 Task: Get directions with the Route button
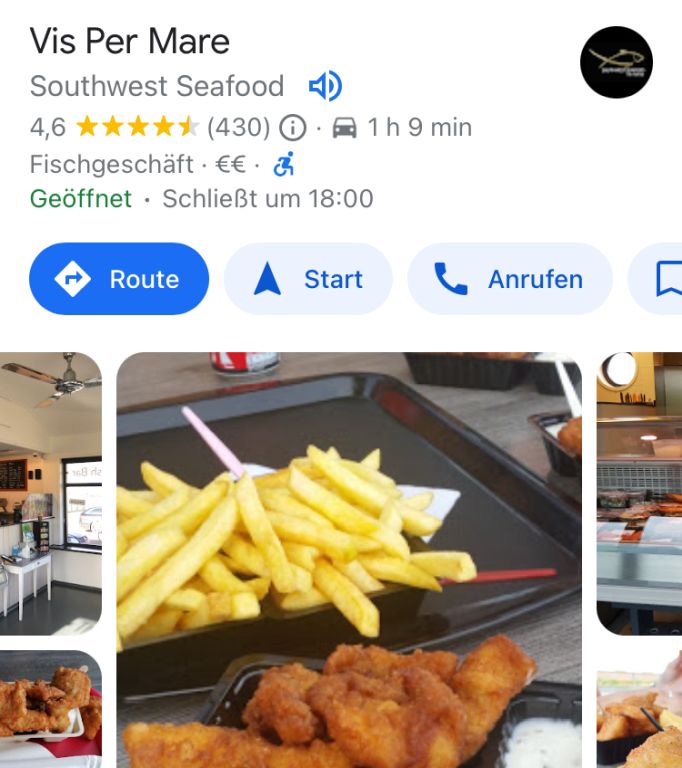119,279
